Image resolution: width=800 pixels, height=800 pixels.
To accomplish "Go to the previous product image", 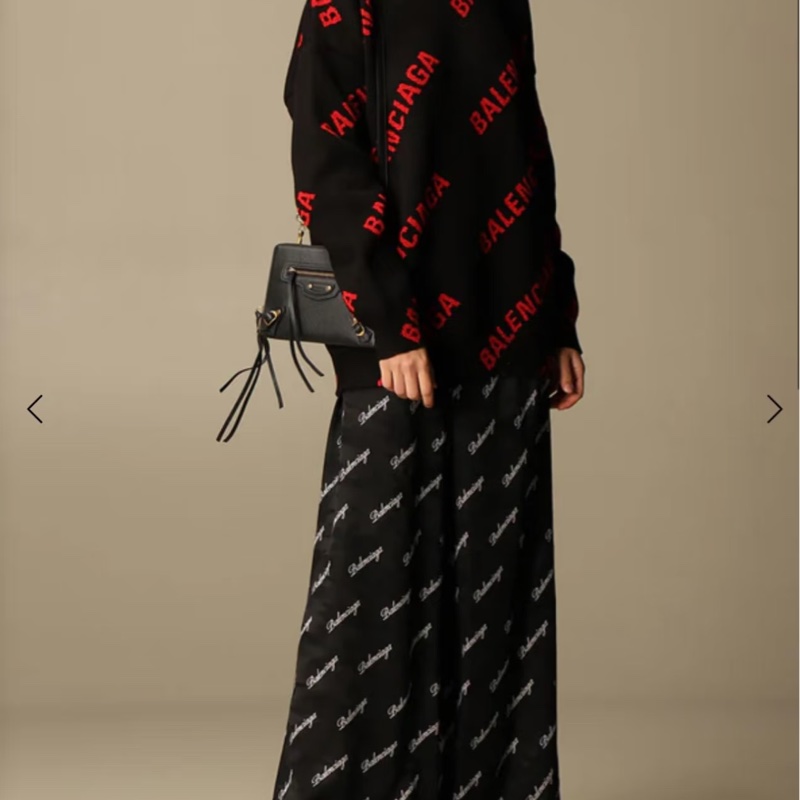I will pos(35,409).
